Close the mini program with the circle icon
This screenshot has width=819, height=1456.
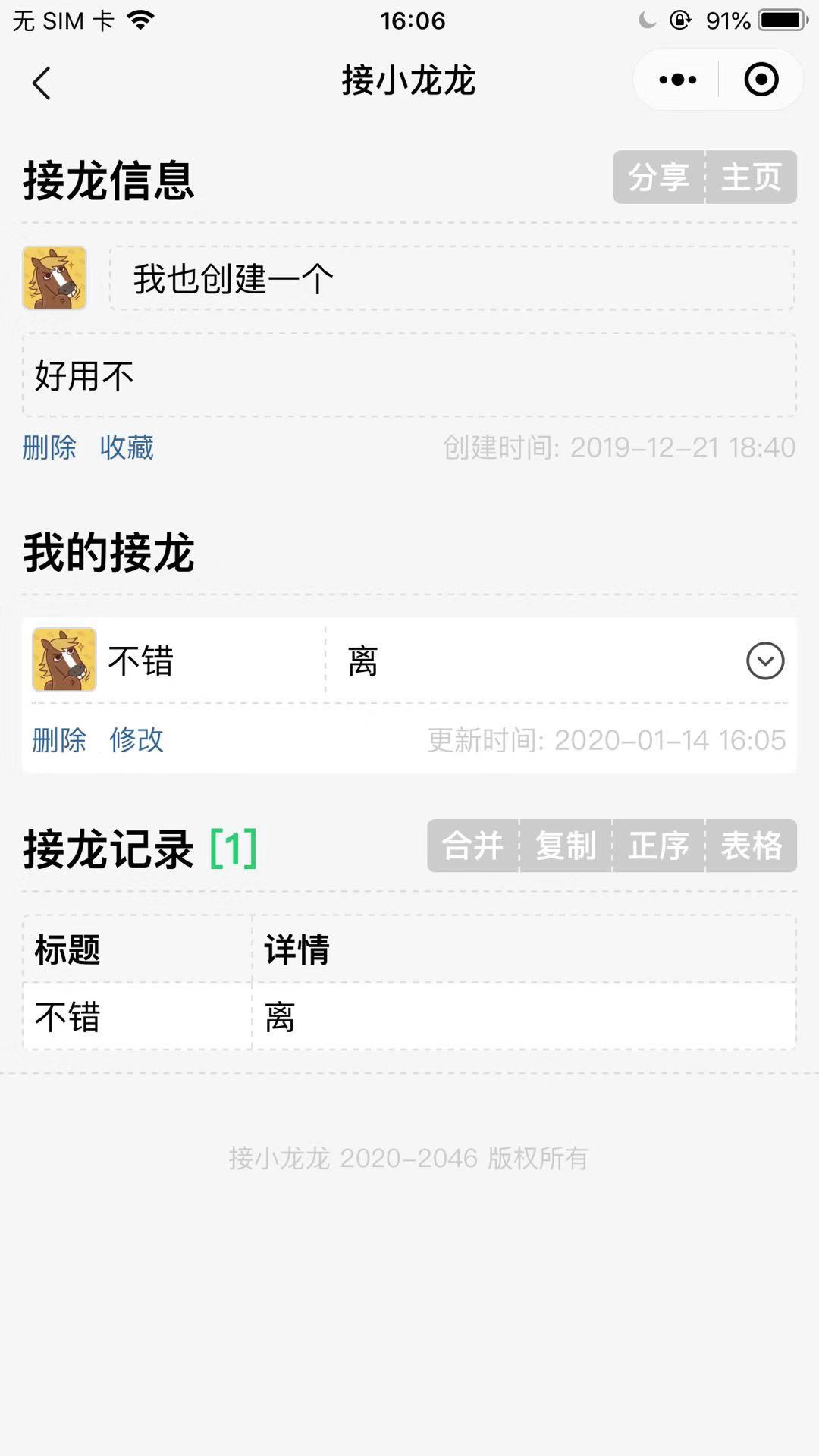point(761,80)
